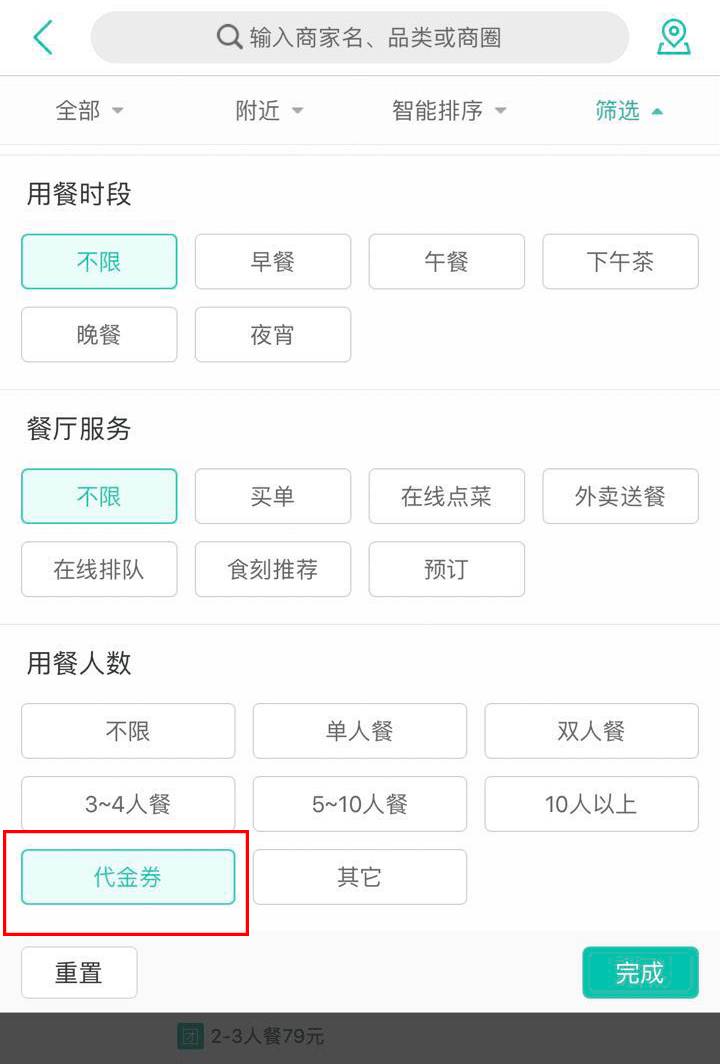Tap the 完成 done button

tap(641, 971)
